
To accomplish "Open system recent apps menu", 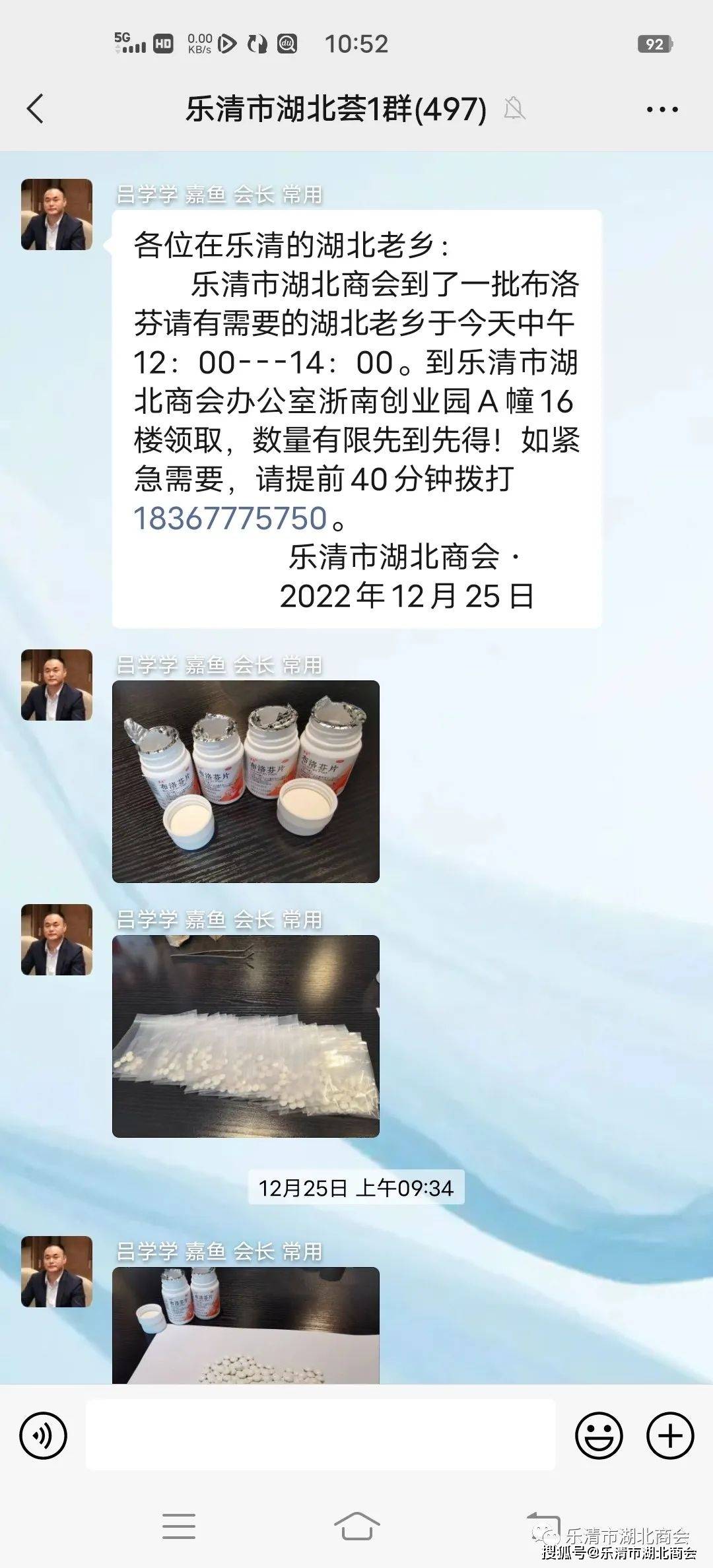I will 178,1526.
